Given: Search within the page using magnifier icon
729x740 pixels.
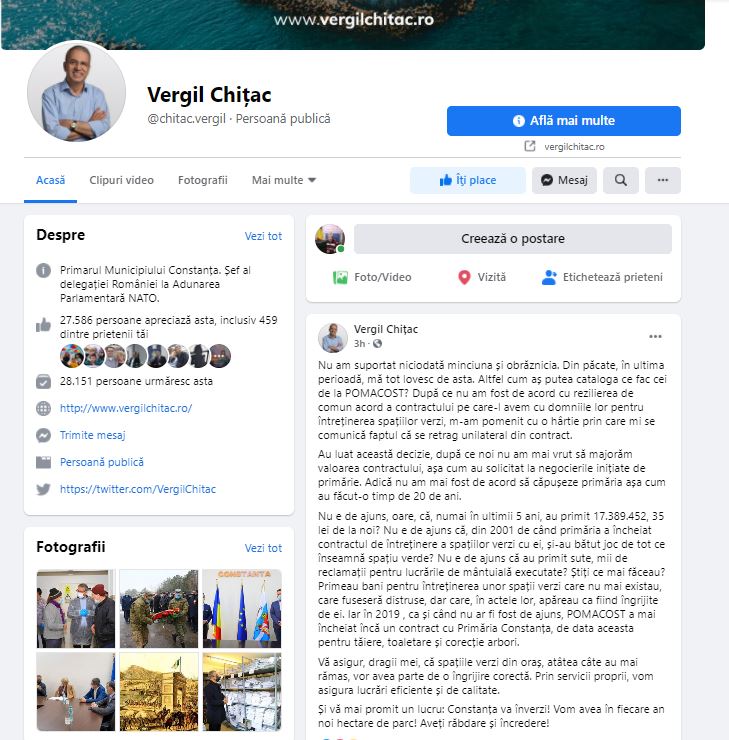Looking at the screenshot, I should tap(621, 180).
